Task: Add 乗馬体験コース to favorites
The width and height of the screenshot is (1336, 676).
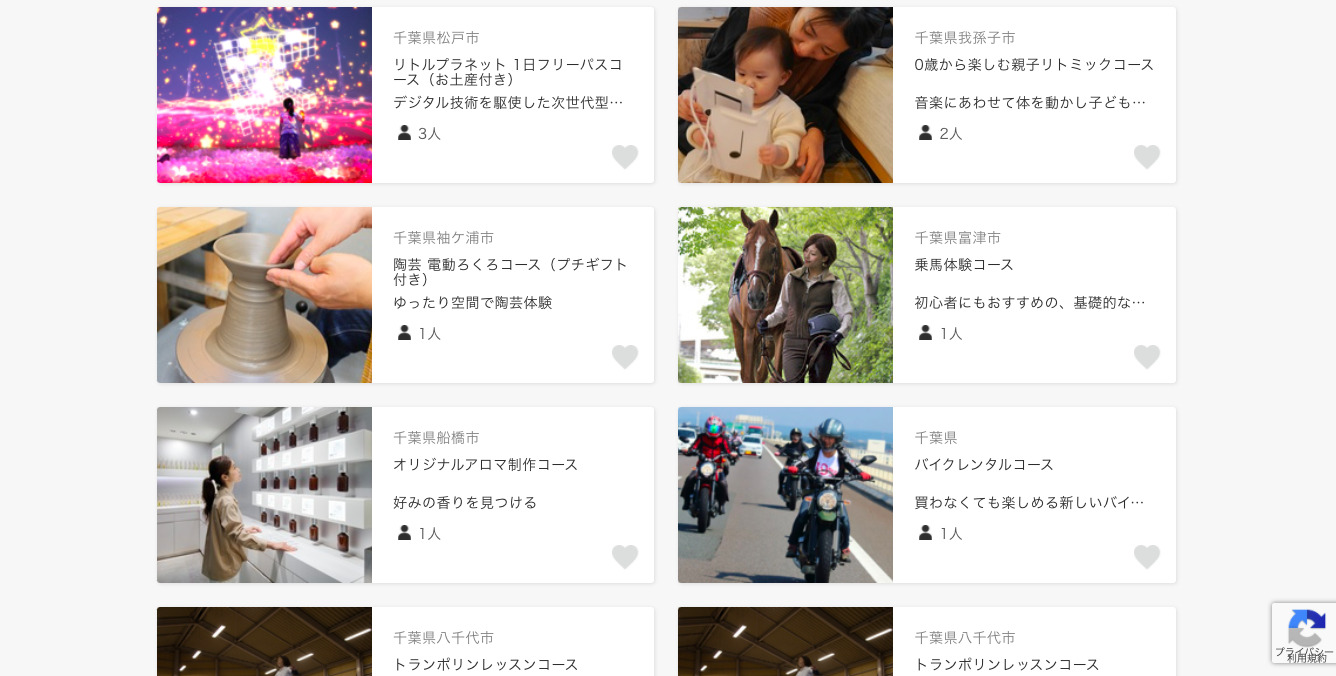Action: coord(1147,357)
